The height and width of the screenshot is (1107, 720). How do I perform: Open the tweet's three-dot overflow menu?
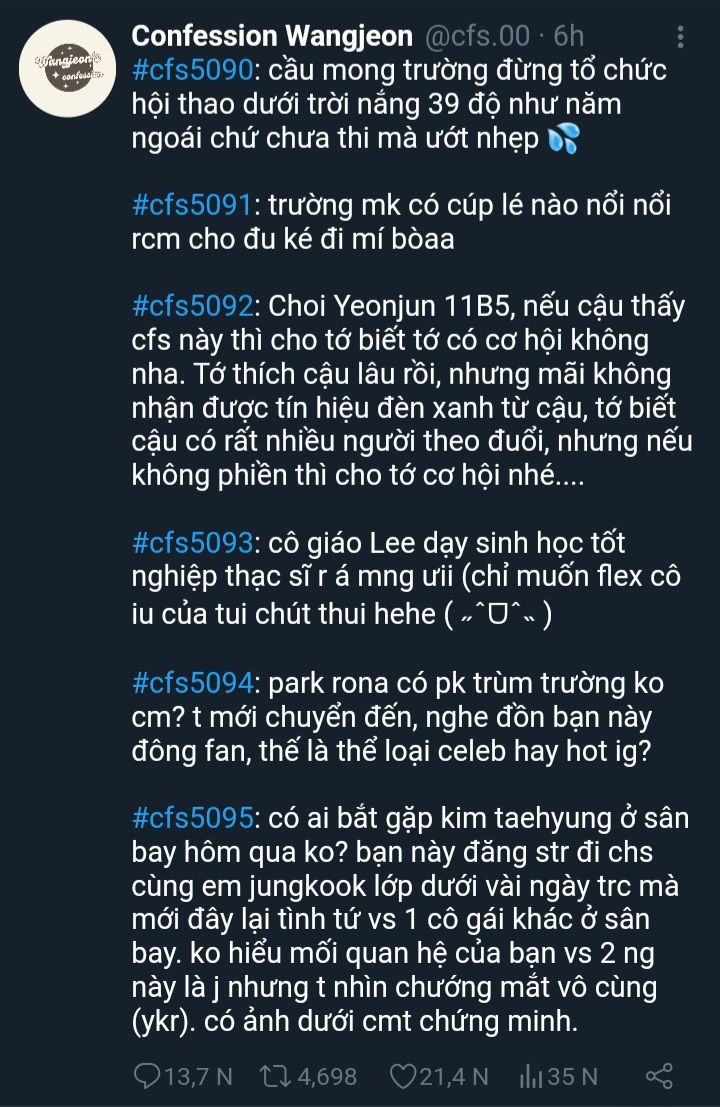(680, 37)
